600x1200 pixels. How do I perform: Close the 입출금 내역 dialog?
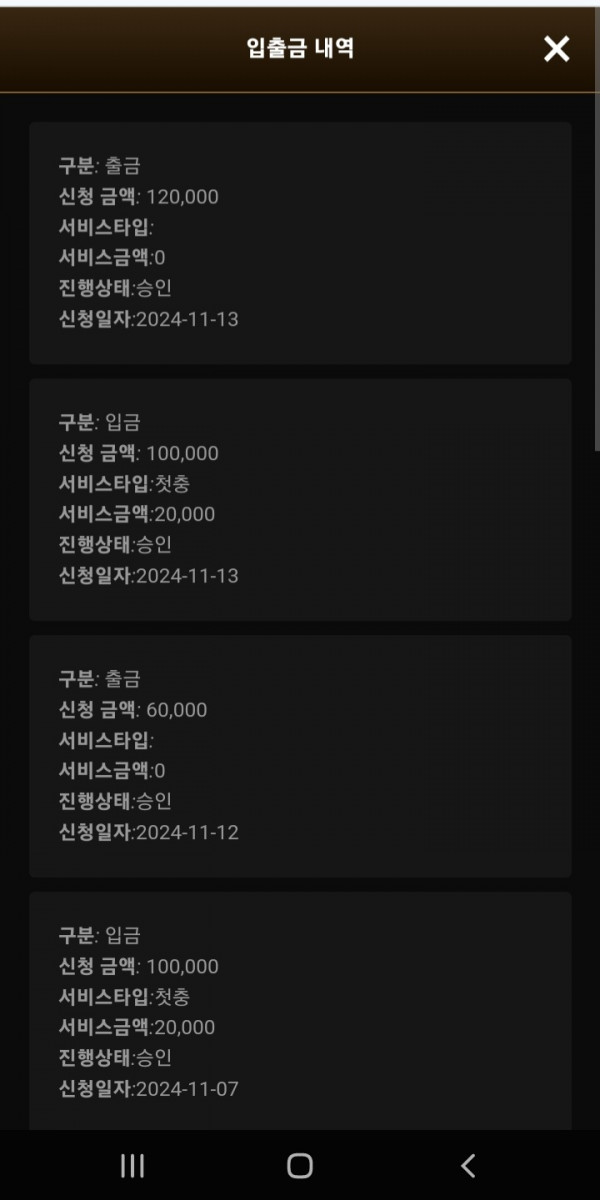[556, 48]
